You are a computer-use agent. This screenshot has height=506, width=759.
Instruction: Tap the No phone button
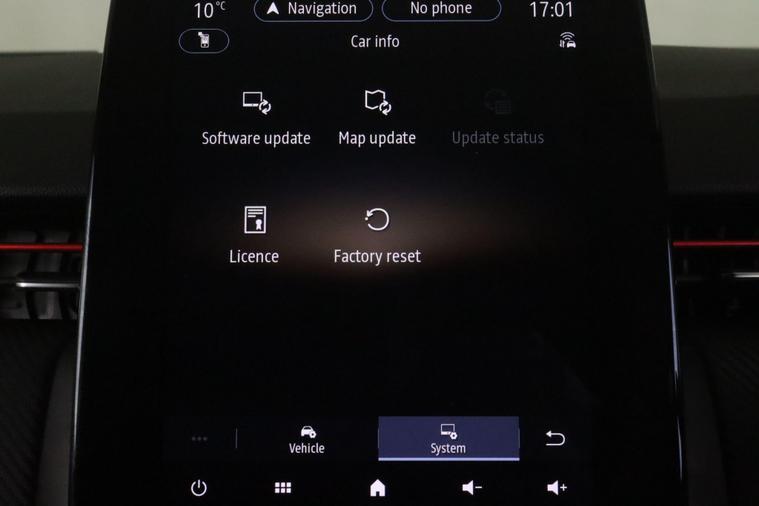[x=441, y=9]
